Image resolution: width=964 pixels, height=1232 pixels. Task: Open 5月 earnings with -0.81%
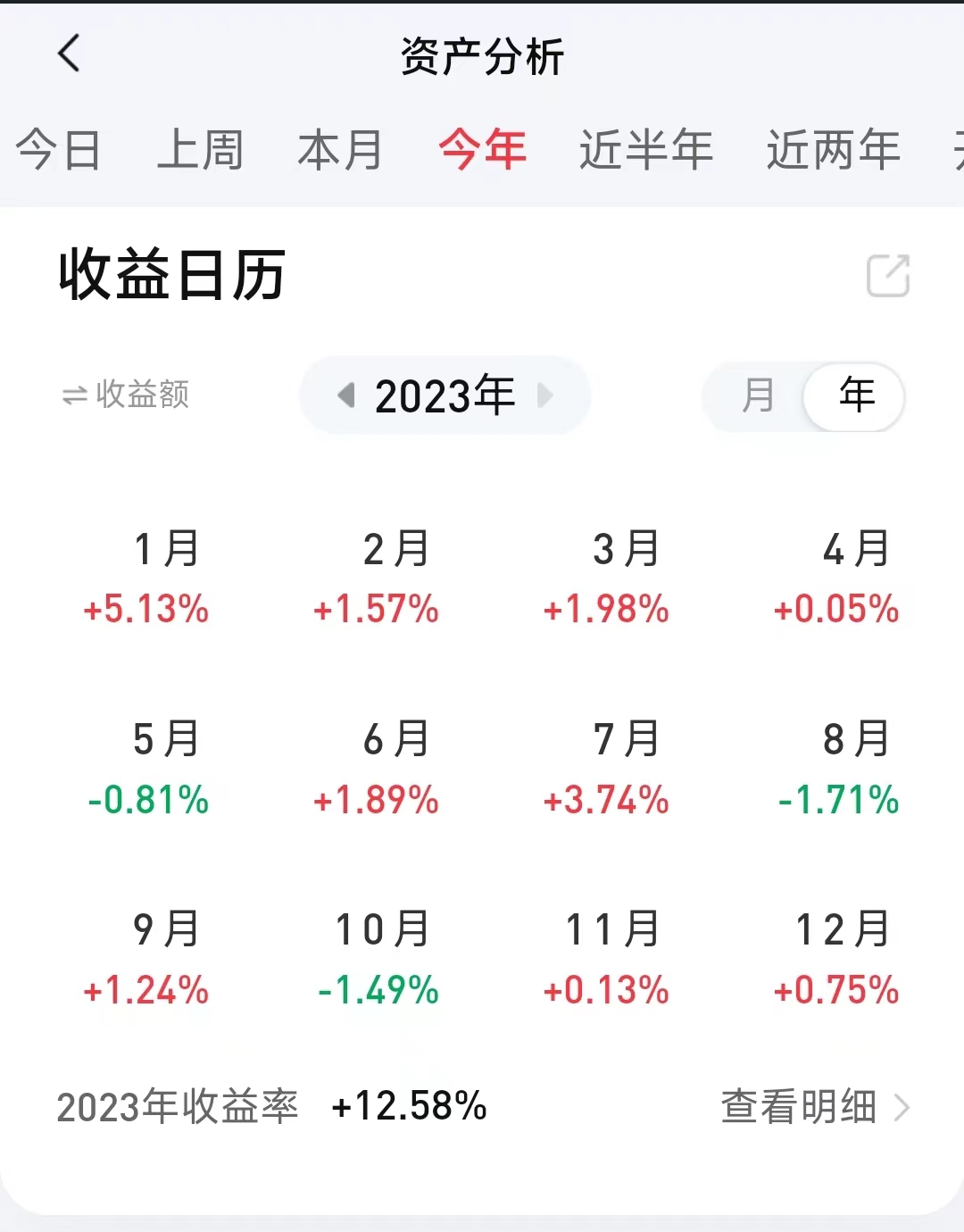pyautogui.click(x=147, y=769)
